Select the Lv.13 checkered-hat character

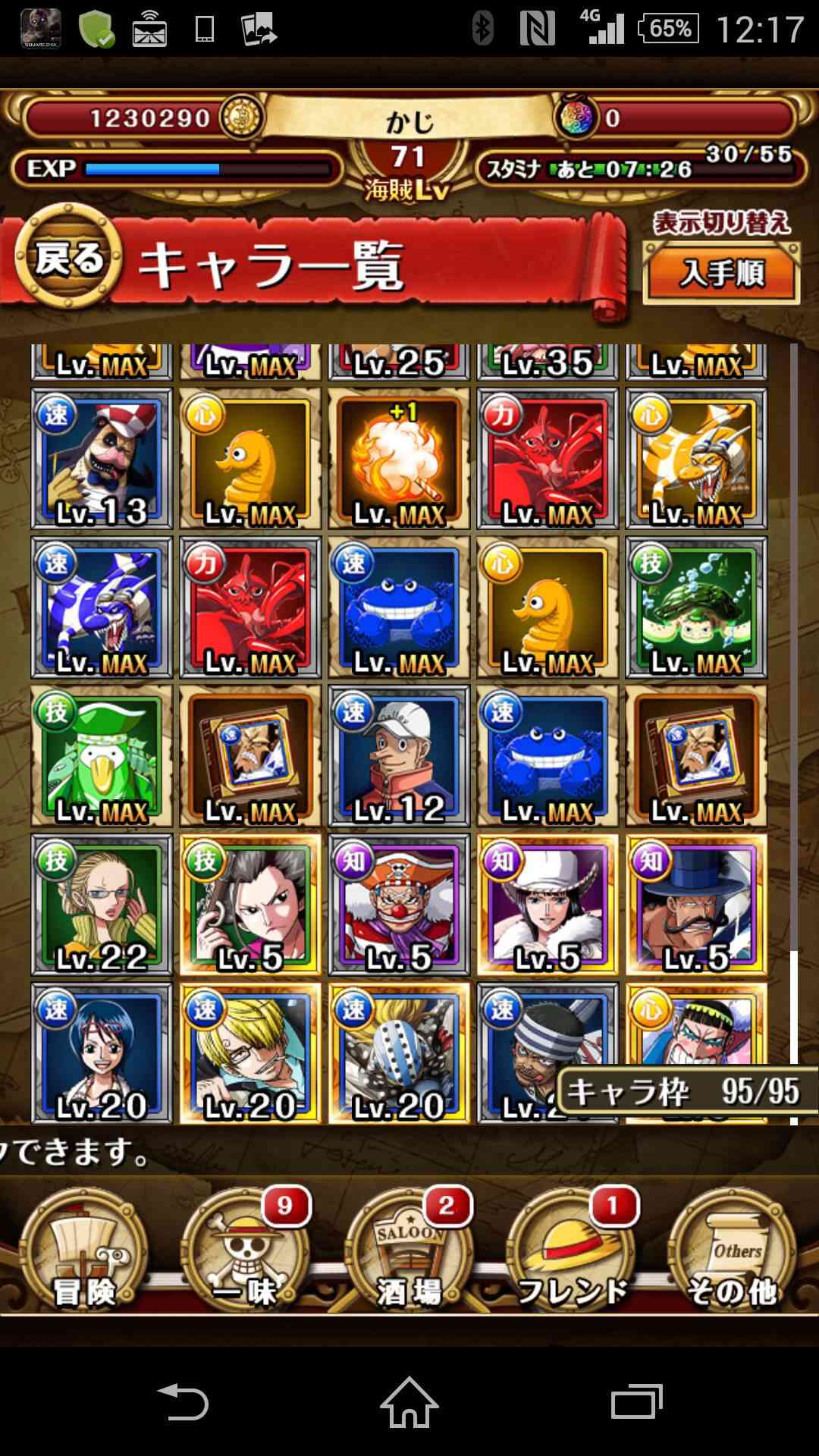click(102, 458)
